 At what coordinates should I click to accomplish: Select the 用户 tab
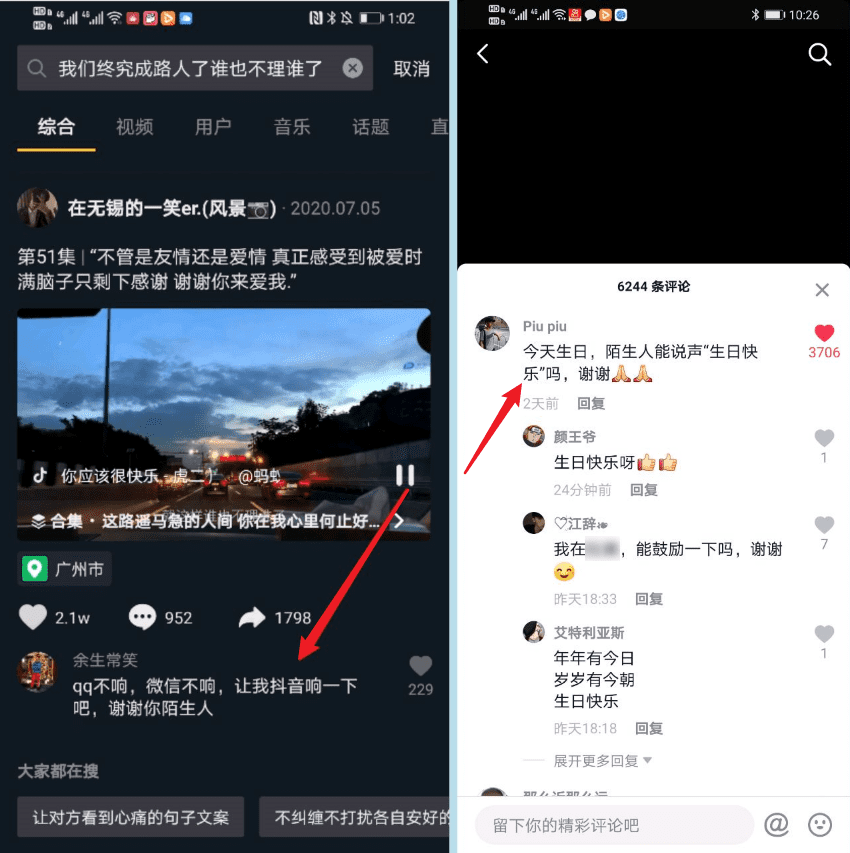pyautogui.click(x=213, y=127)
